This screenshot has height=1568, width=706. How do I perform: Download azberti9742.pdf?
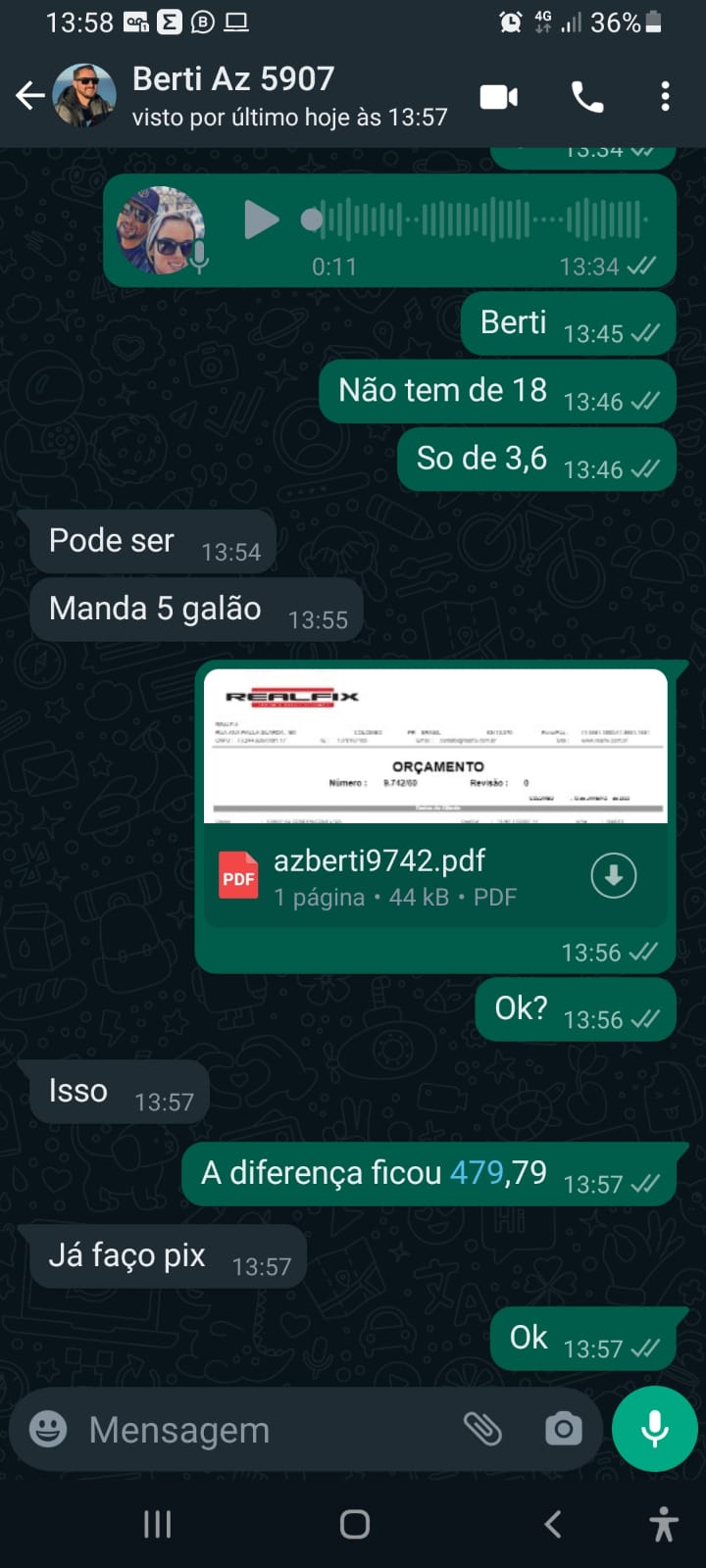[x=614, y=875]
